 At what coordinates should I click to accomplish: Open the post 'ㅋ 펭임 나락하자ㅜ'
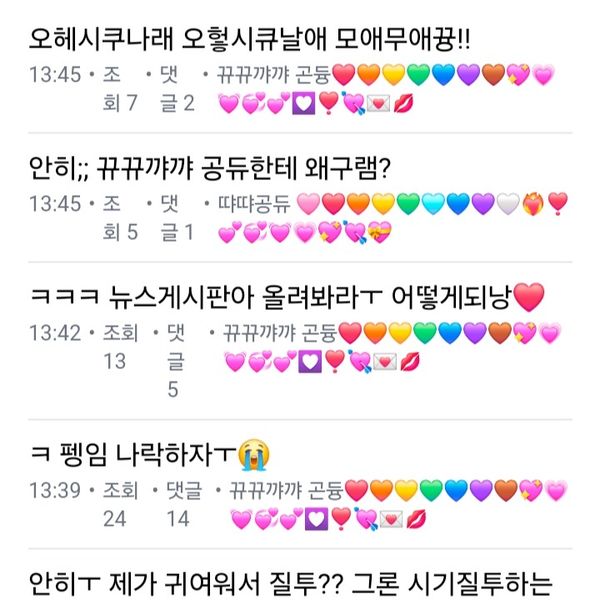(x=150, y=456)
